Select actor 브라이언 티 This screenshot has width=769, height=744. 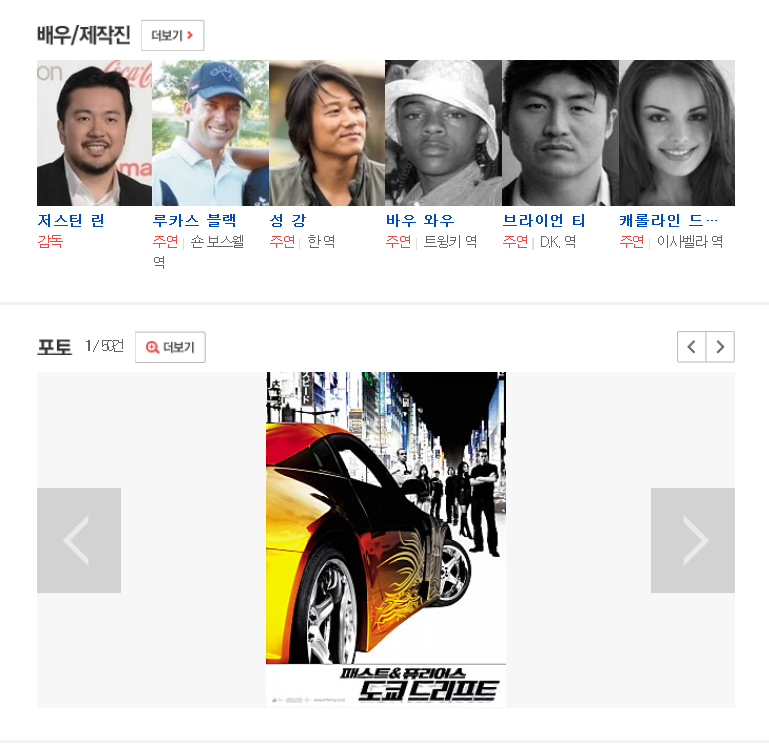pos(544,220)
